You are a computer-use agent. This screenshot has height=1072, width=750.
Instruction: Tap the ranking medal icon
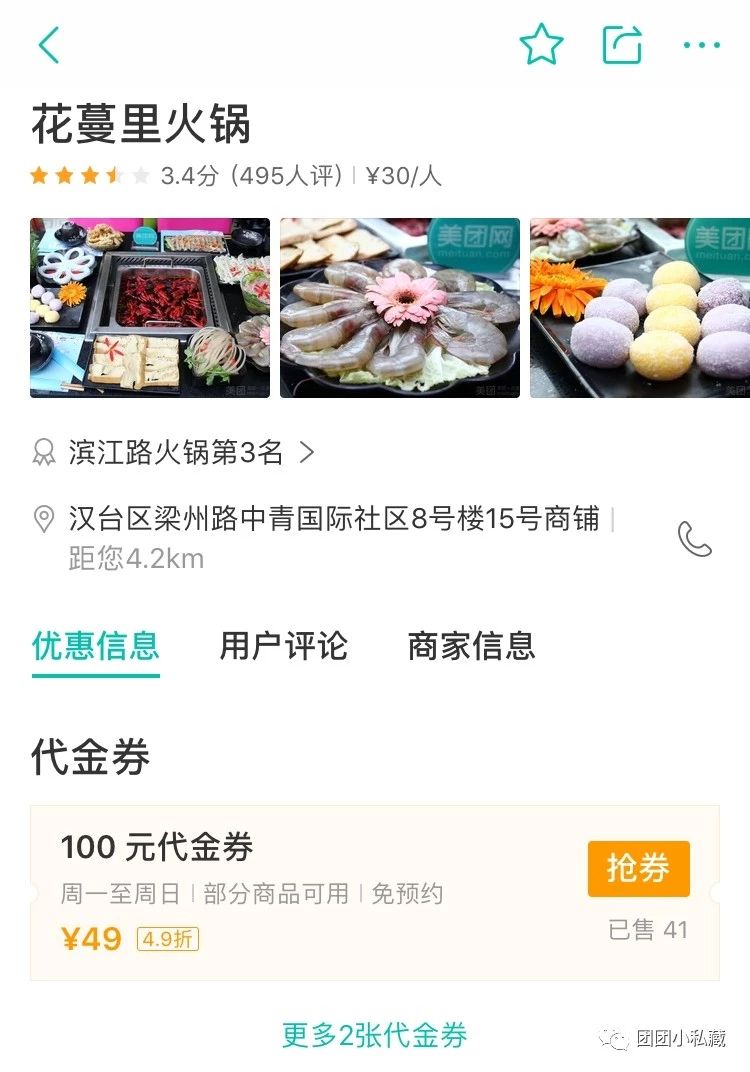[x=43, y=452]
